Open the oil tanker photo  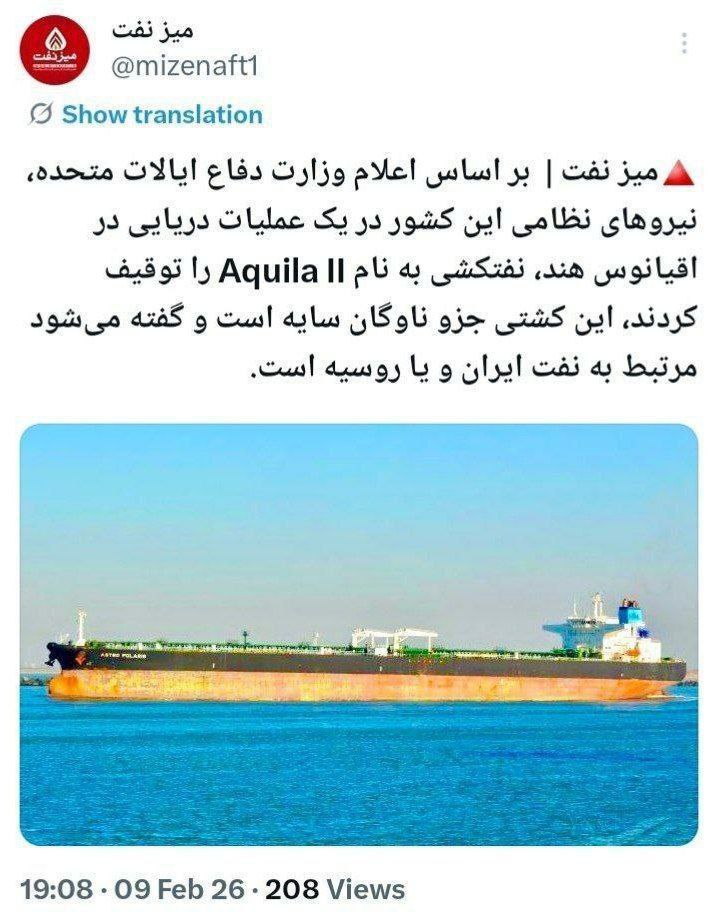coord(358,634)
